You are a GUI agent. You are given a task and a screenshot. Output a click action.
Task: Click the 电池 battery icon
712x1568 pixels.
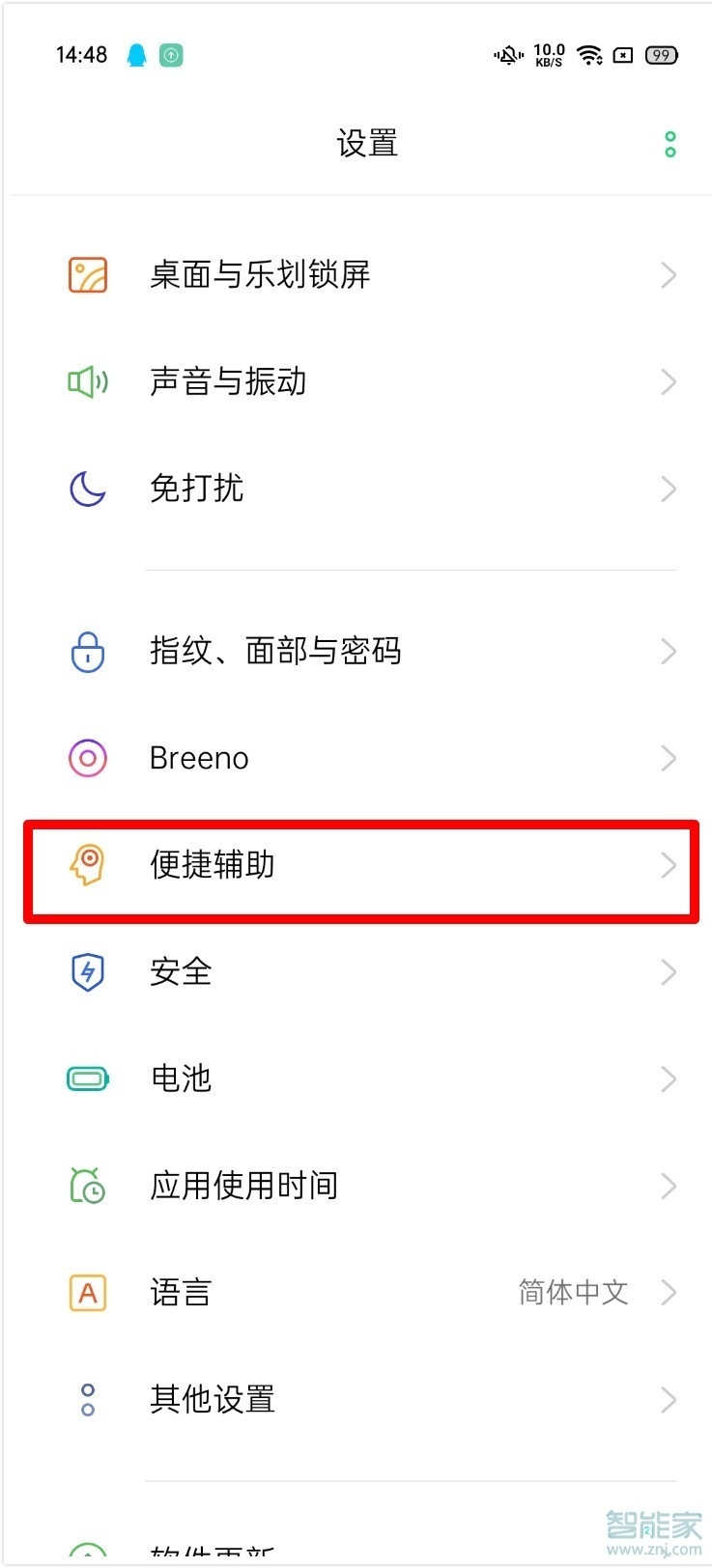tap(87, 1078)
